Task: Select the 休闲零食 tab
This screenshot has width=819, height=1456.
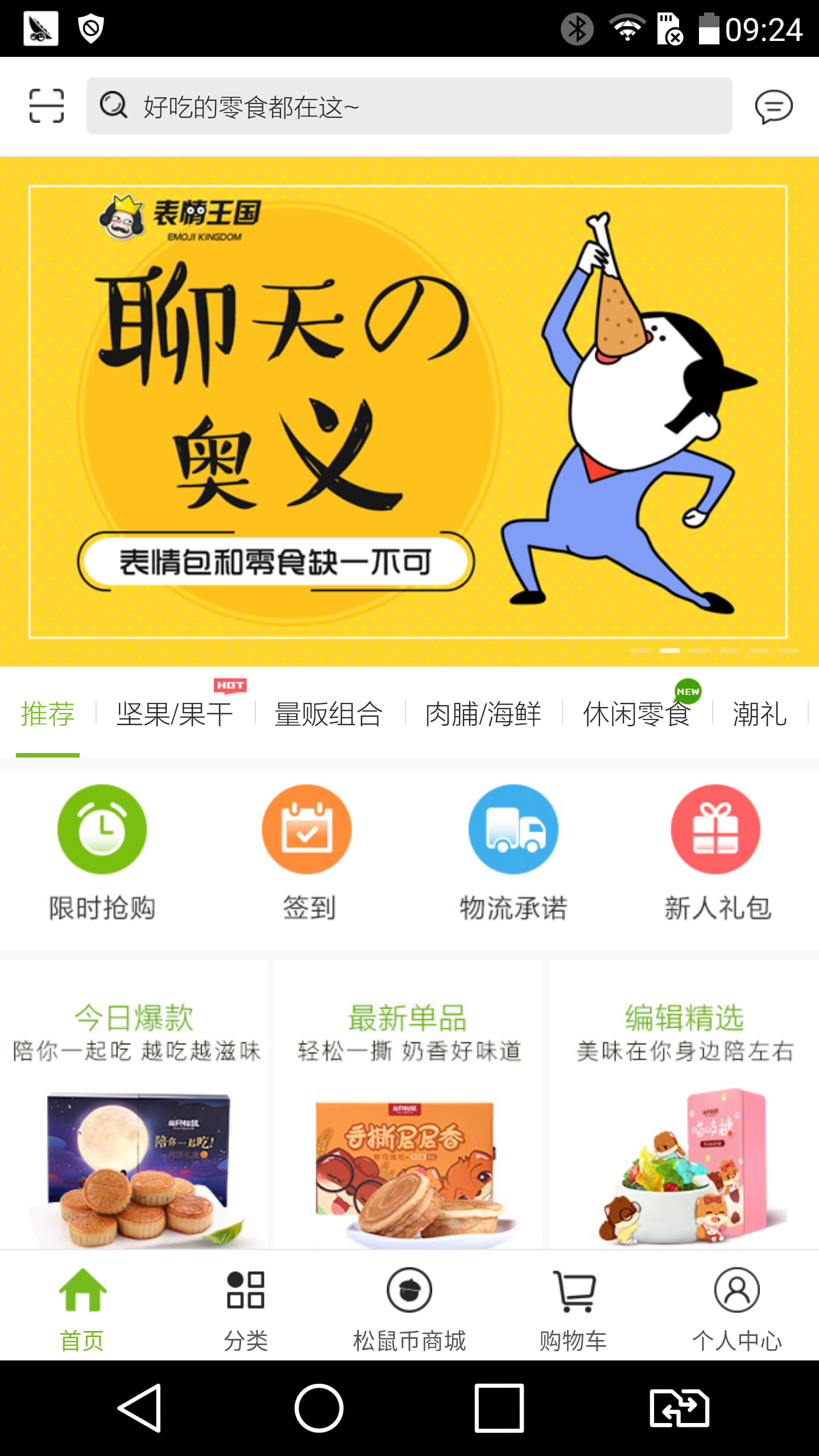Action: (637, 714)
